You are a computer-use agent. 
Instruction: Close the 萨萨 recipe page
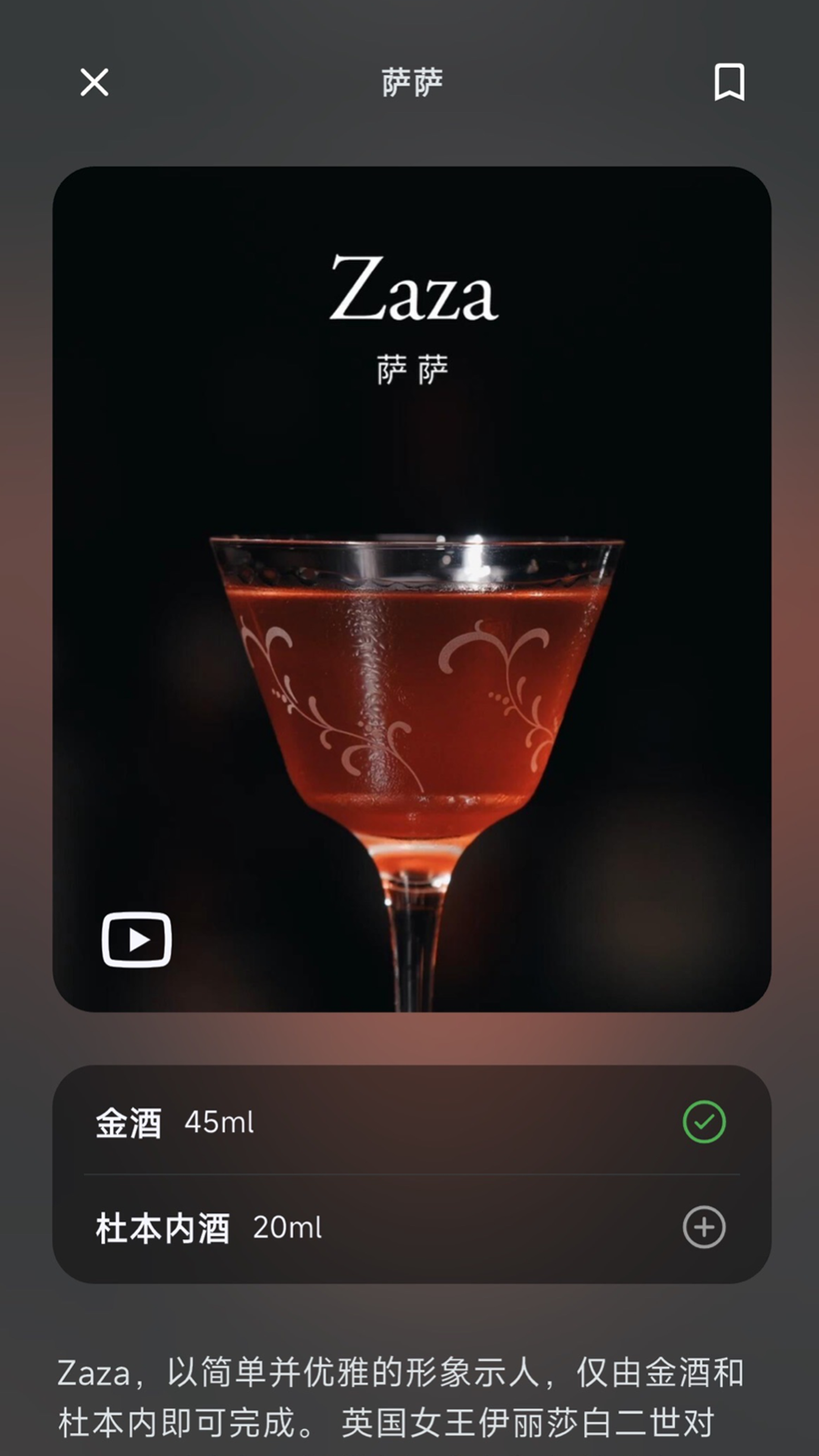(x=95, y=82)
